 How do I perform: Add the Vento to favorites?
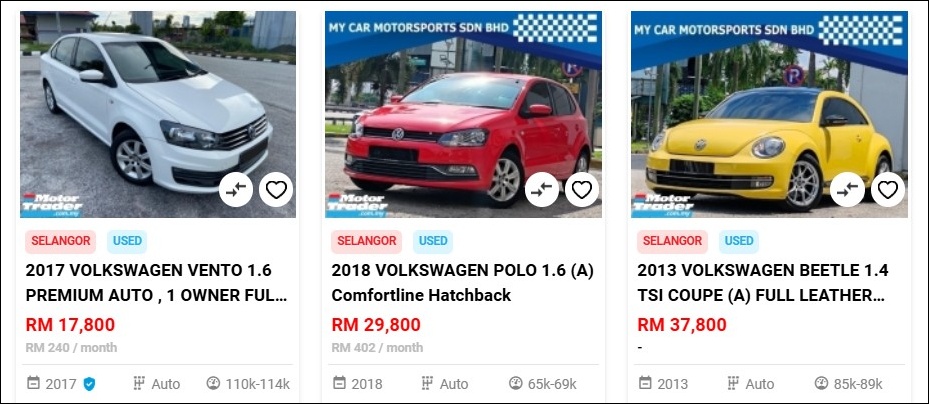(276, 190)
